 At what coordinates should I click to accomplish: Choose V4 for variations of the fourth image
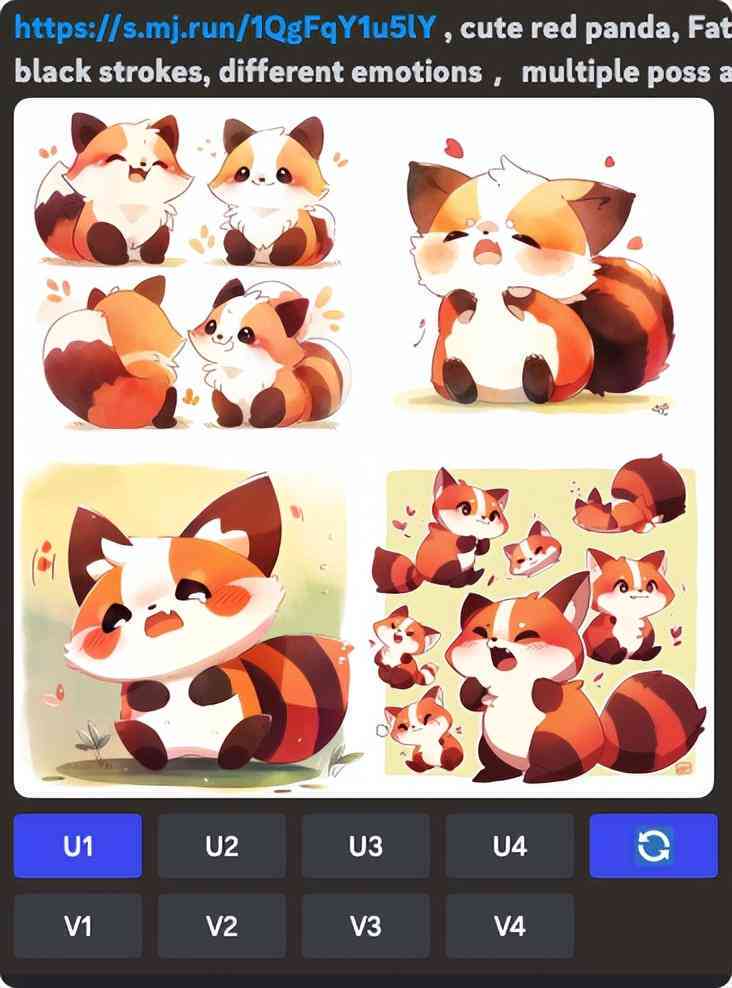(510, 926)
